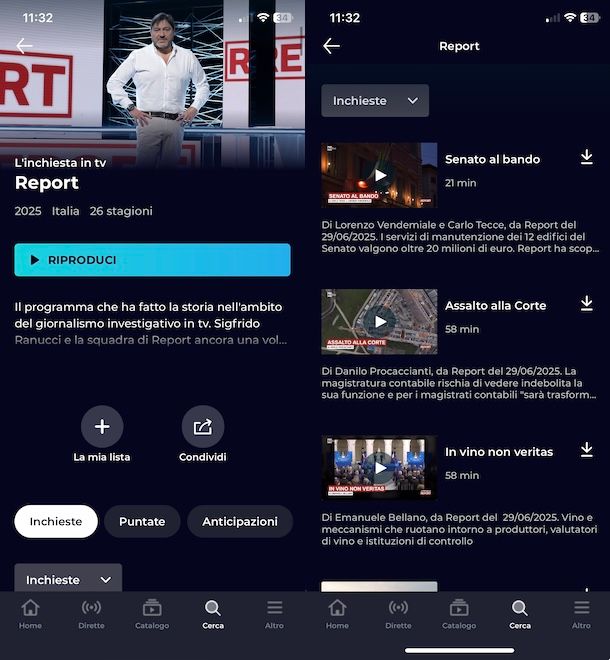Screen dimensions: 610x660
Task: Download Assalto alla Corte
Action: tap(587, 304)
